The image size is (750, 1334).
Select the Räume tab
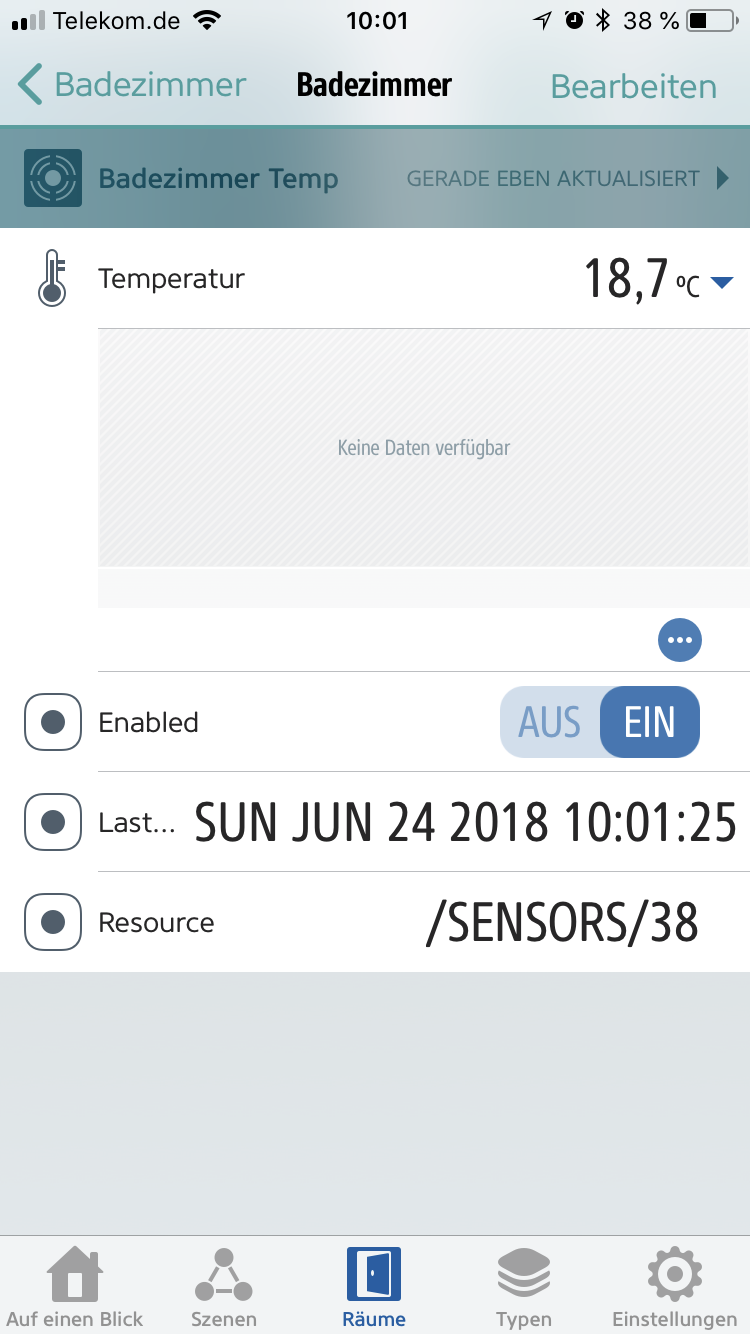(374, 1288)
